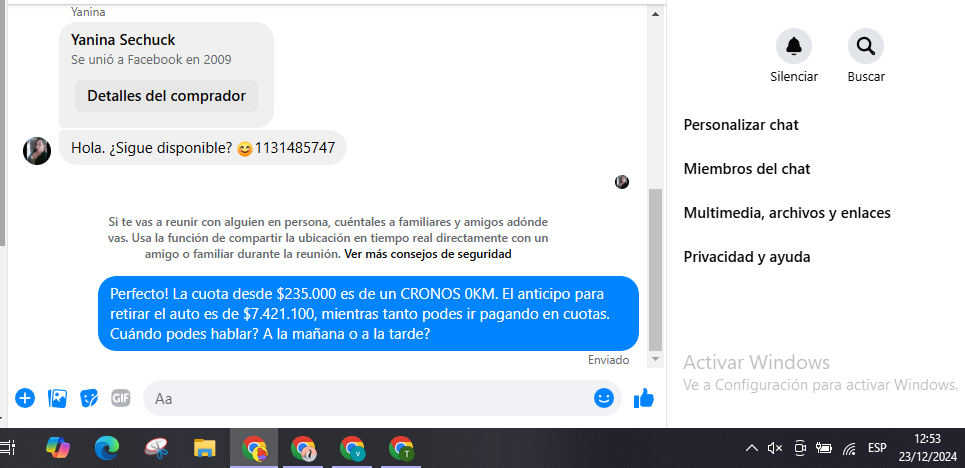Image resolution: width=965 pixels, height=468 pixels.
Task: Open Ver más consejos de seguridad
Action: click(x=428, y=254)
